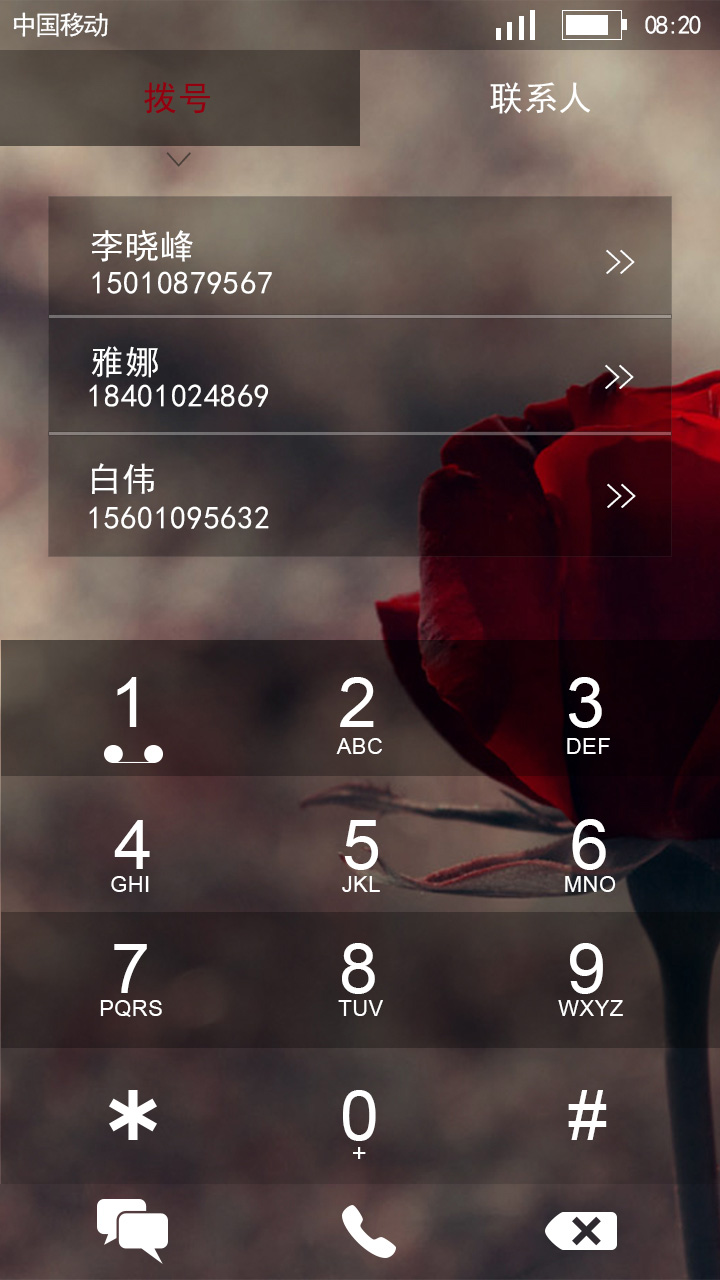Collapse the list with the down chevron
Viewport: 720px width, 1280px height.
click(x=179, y=159)
